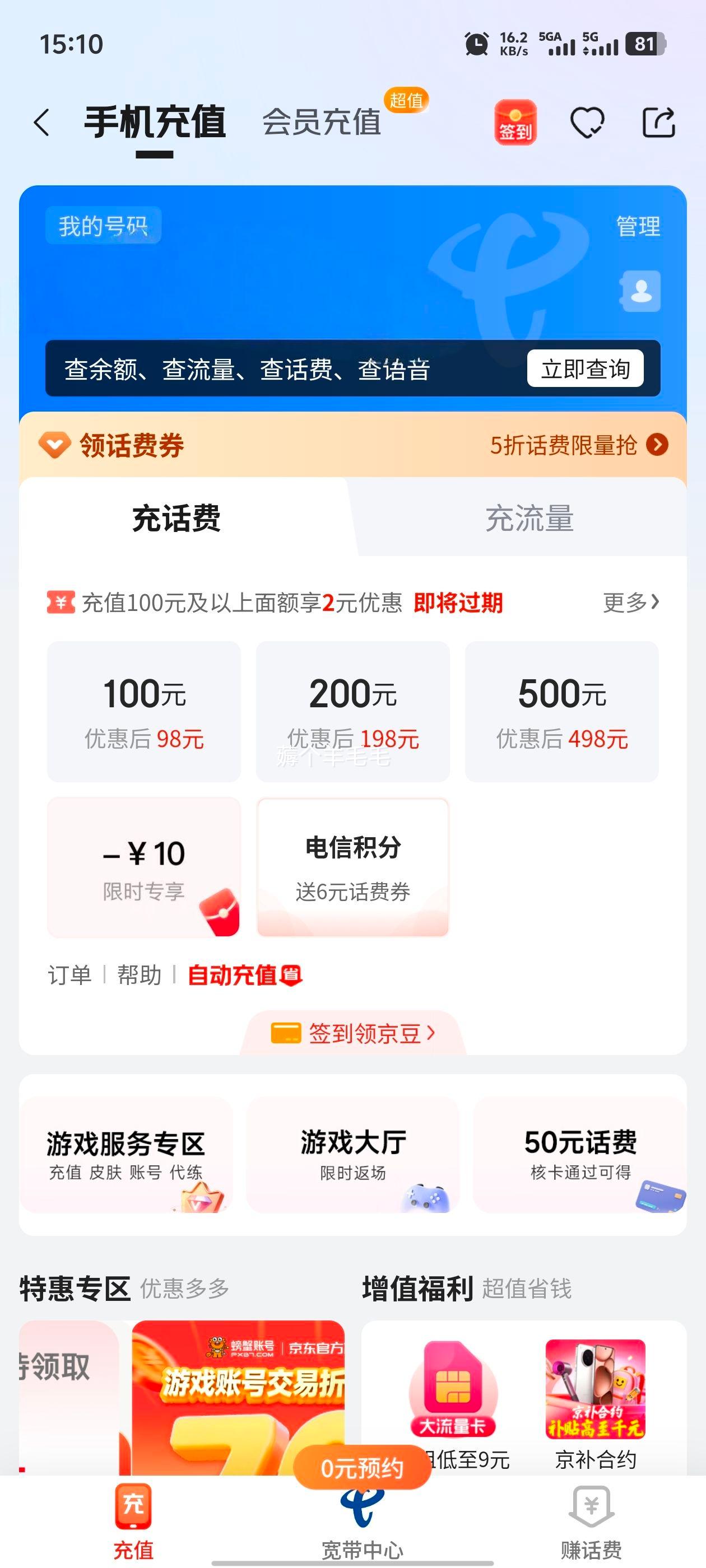Image resolution: width=706 pixels, height=1568 pixels.
Task: Open 管理 for my numbers
Action: 638,226
